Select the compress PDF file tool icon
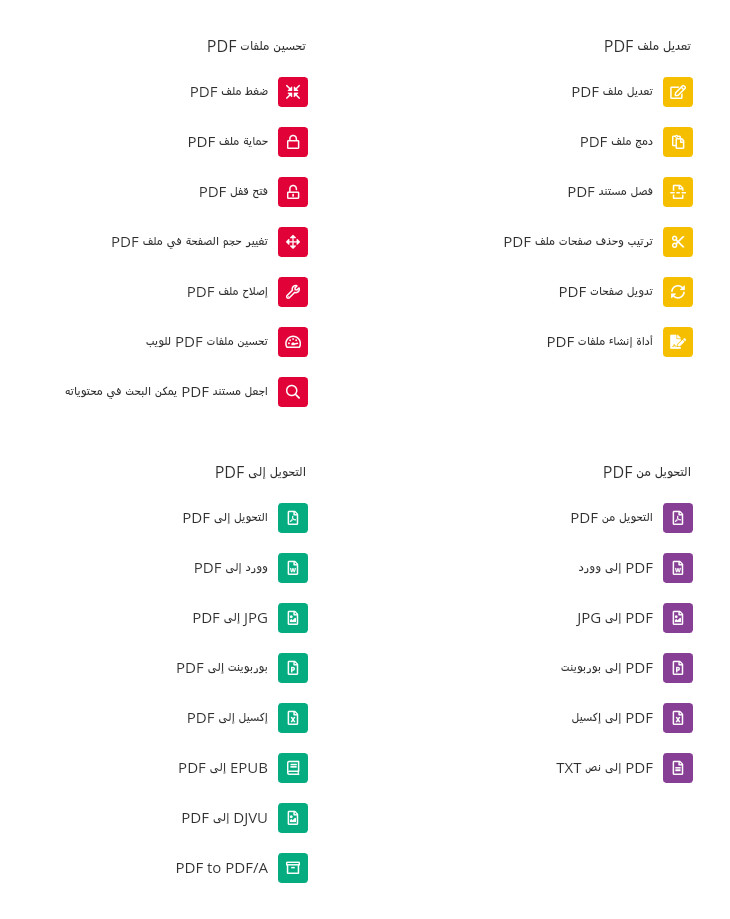 pyautogui.click(x=292, y=92)
